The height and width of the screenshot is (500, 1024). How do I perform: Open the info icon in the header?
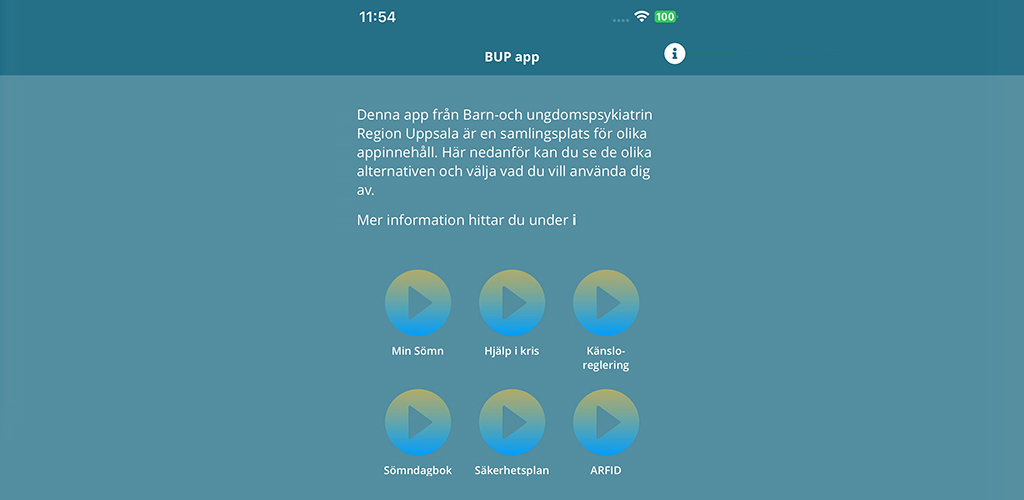[675, 54]
